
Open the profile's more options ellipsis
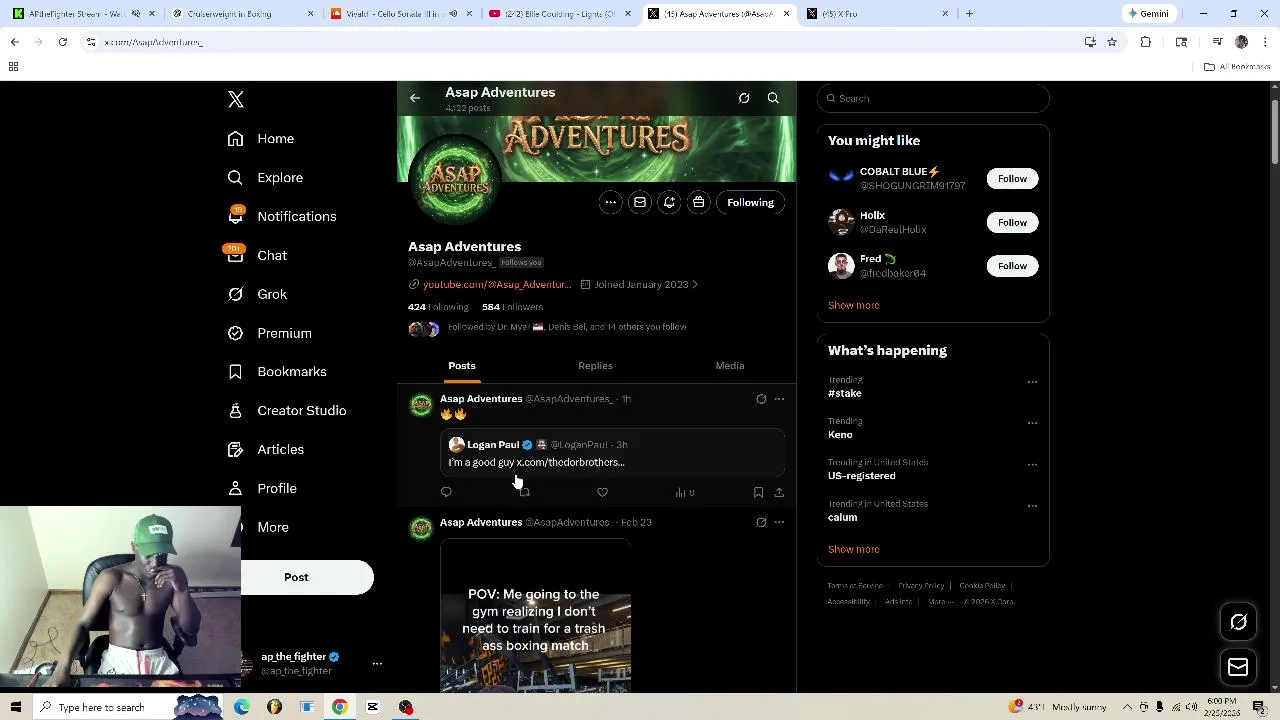pyautogui.click(x=610, y=203)
